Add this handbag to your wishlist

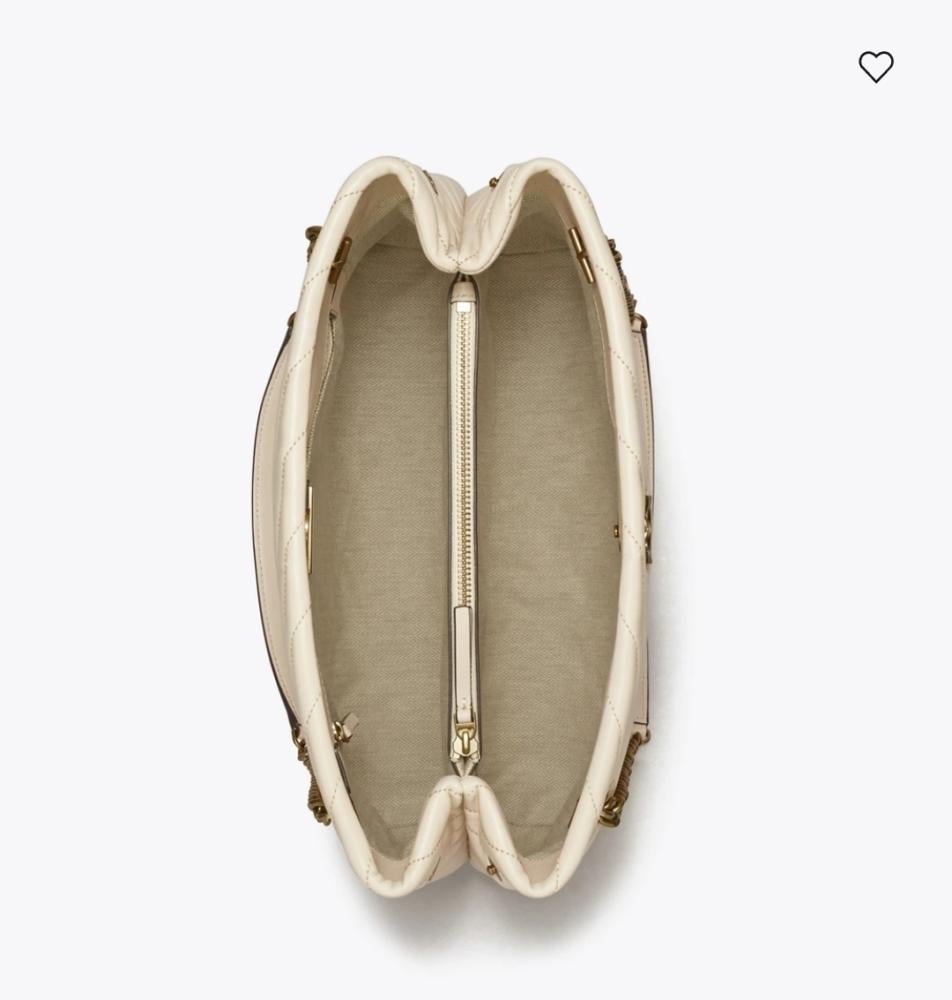875,67
